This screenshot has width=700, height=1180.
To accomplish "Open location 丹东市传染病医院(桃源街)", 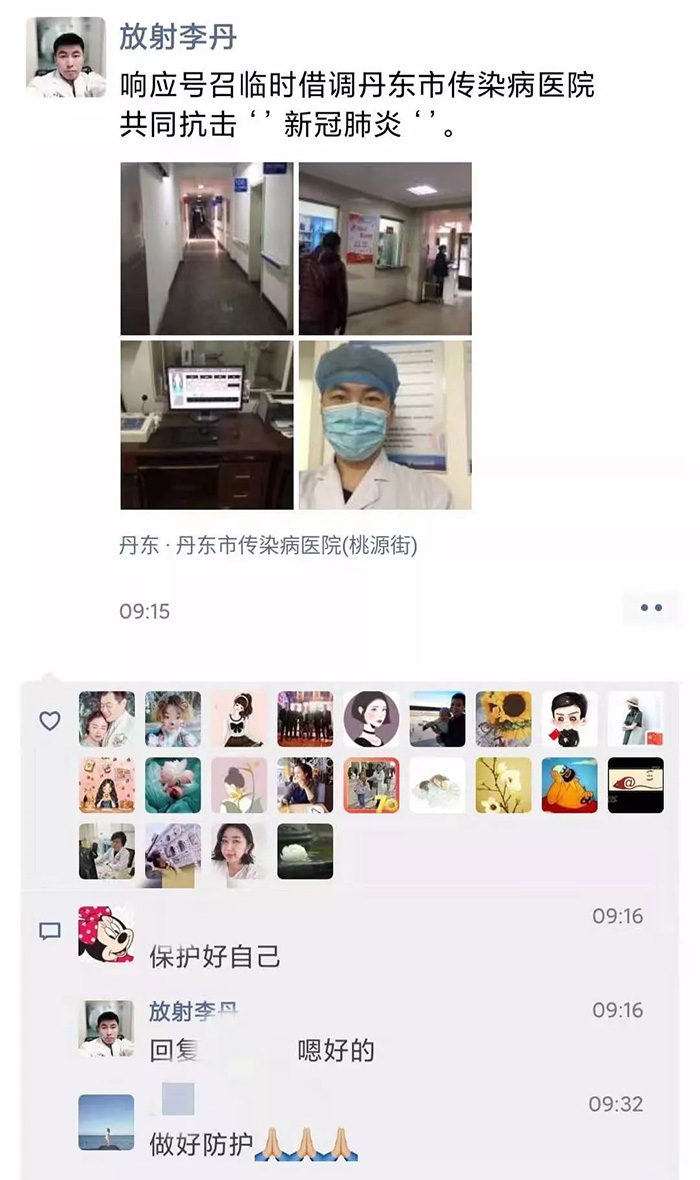I will [268, 546].
